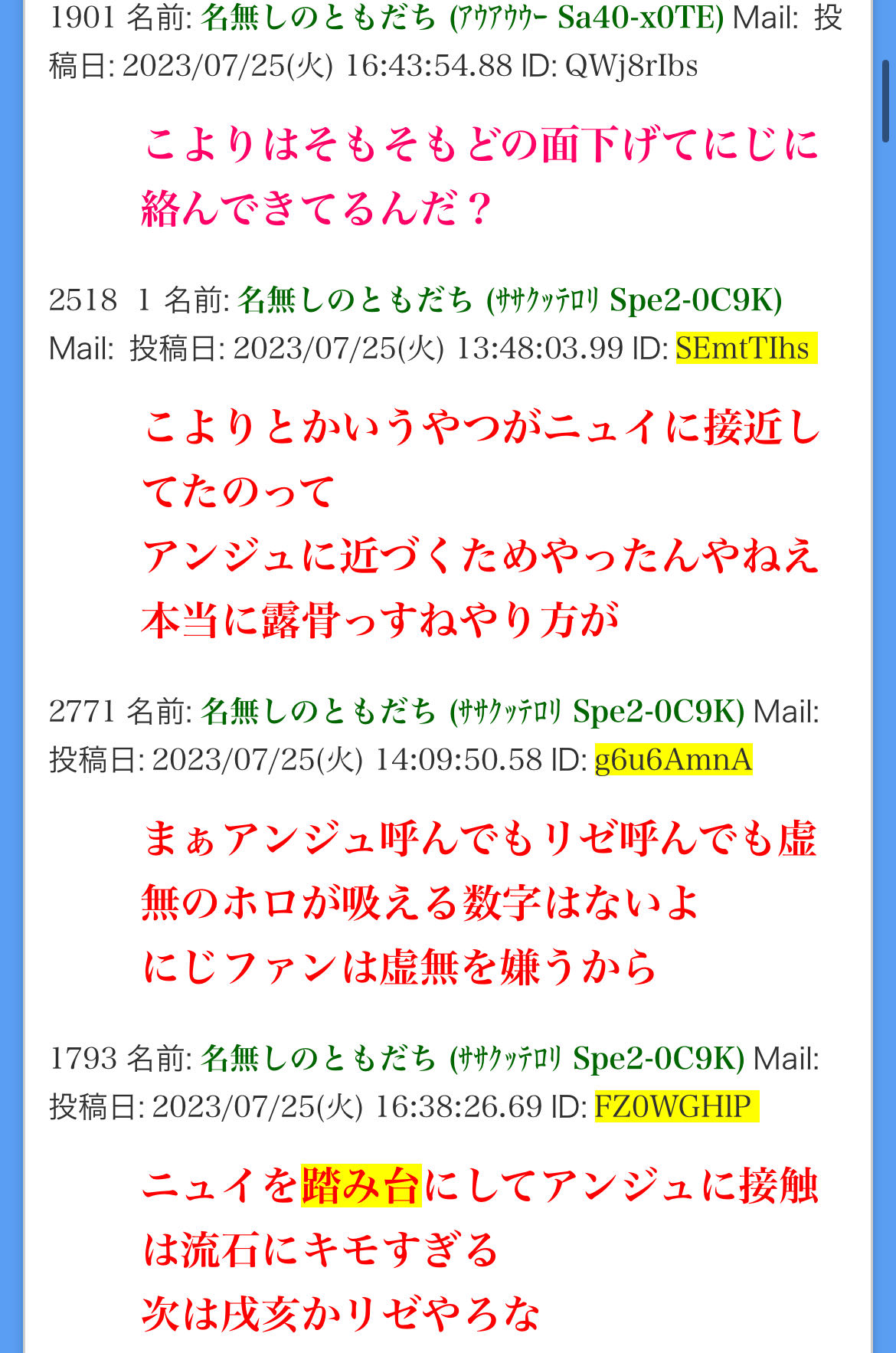Open the reply count beside post 2518
This screenshot has width=896, height=1353.
click(143, 300)
